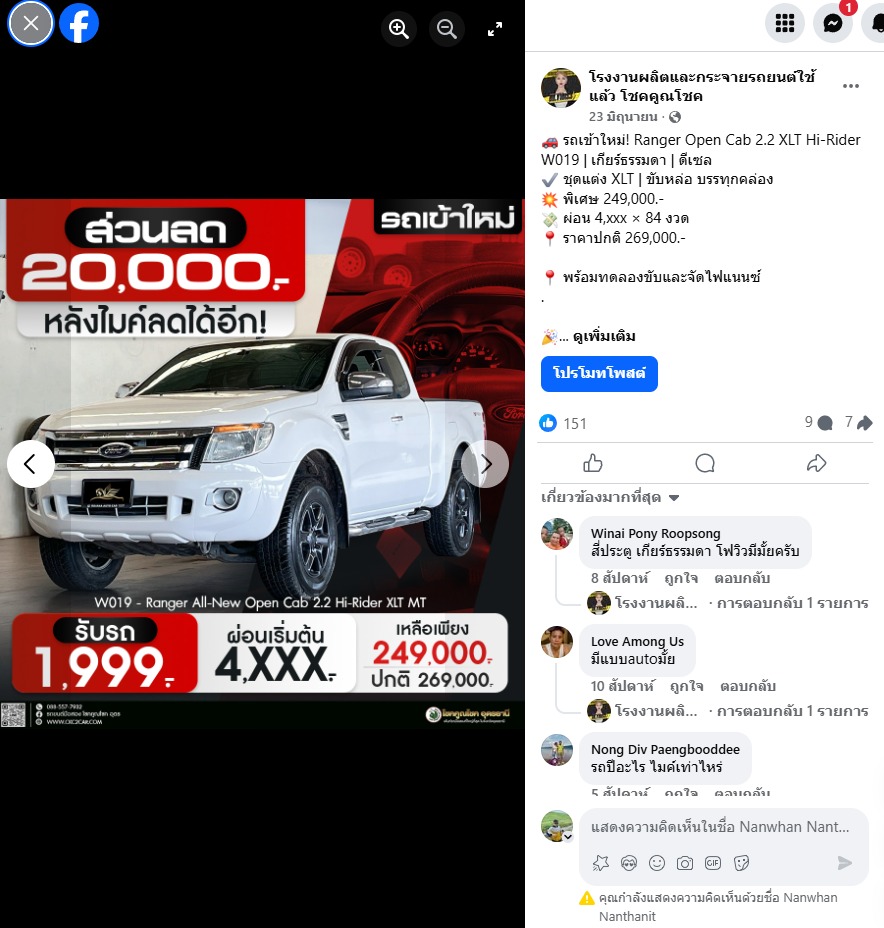The width and height of the screenshot is (884, 928).
Task: Open the post options menu
Action: [851, 86]
